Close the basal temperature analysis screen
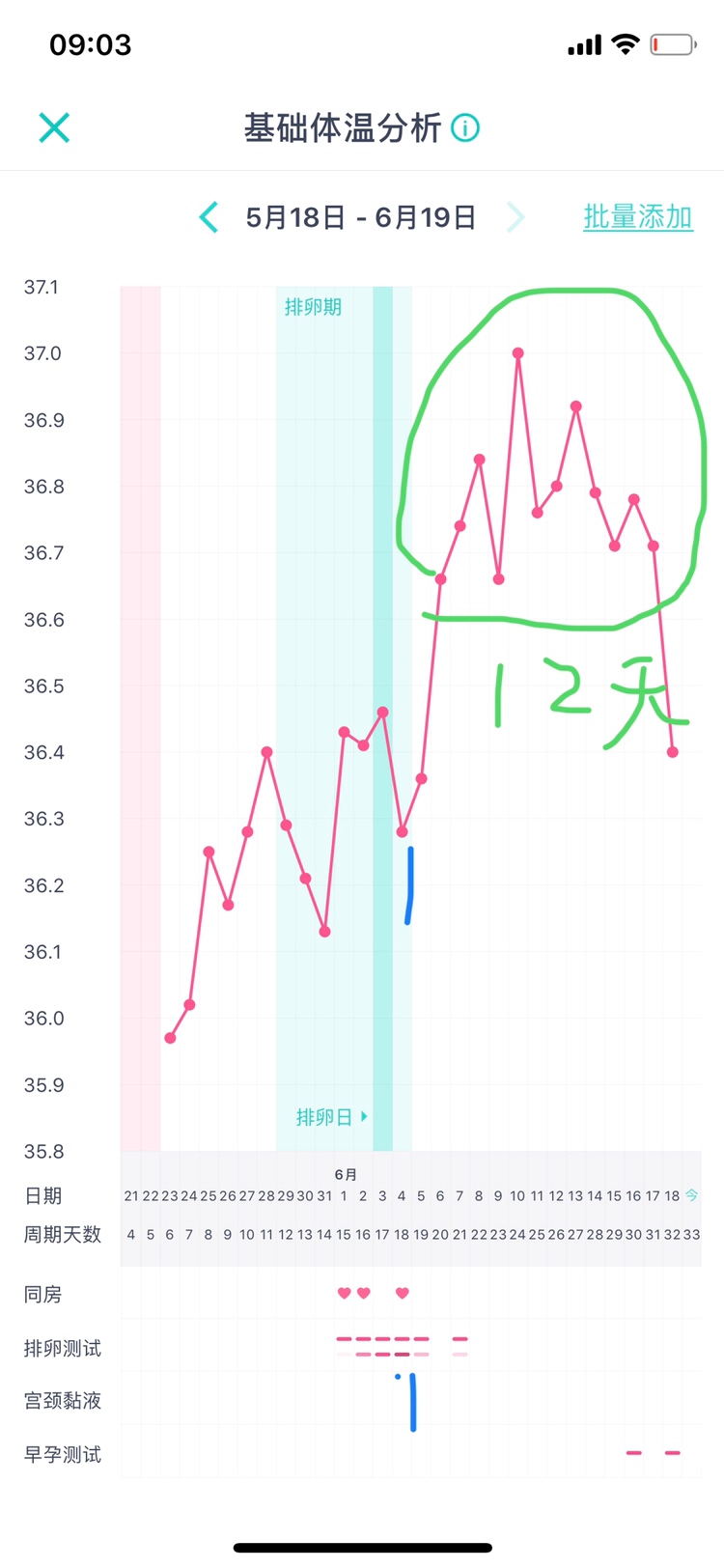The height and width of the screenshot is (1568, 724). coord(54,127)
